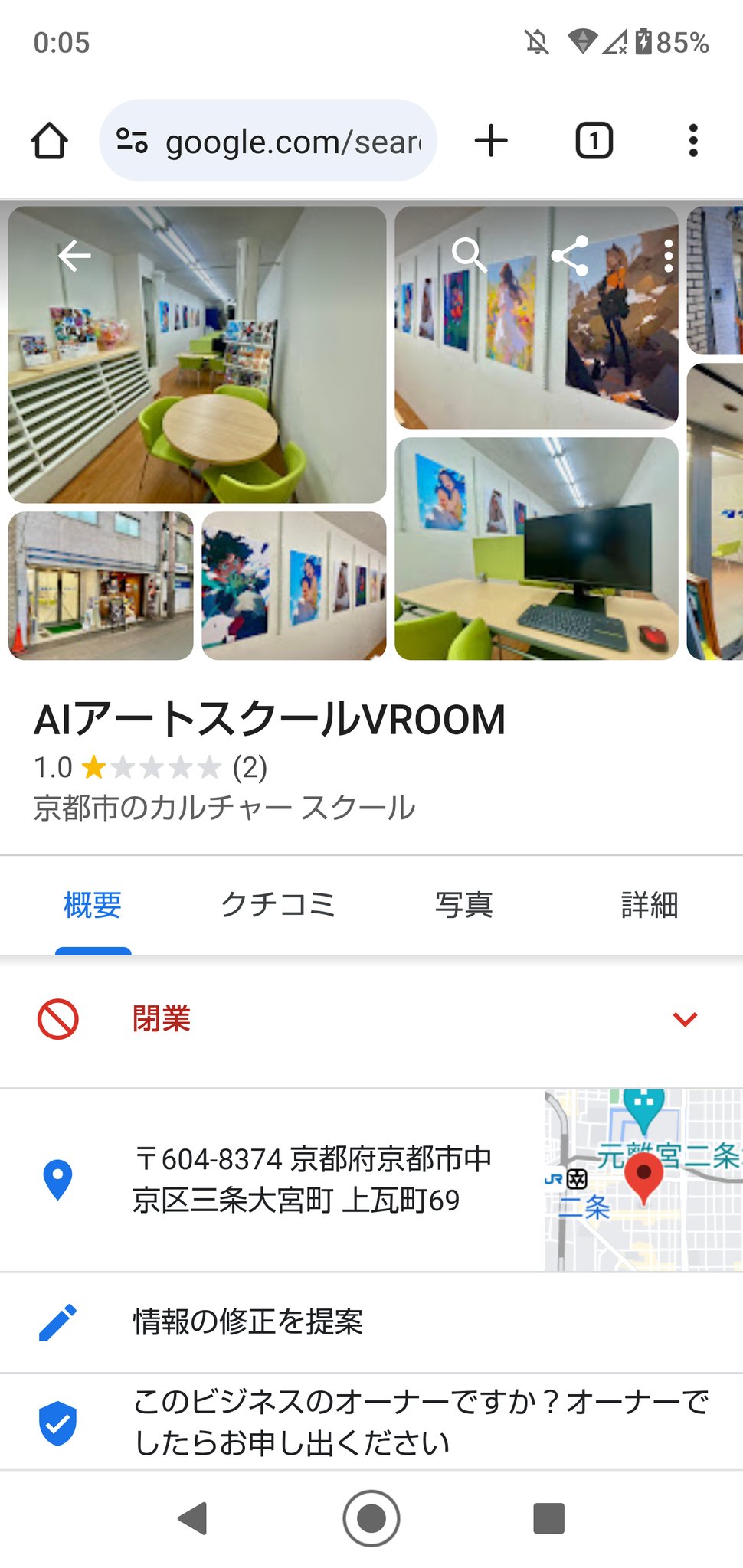Open a new browser tab
The height and width of the screenshot is (1568, 743).
[x=491, y=141]
